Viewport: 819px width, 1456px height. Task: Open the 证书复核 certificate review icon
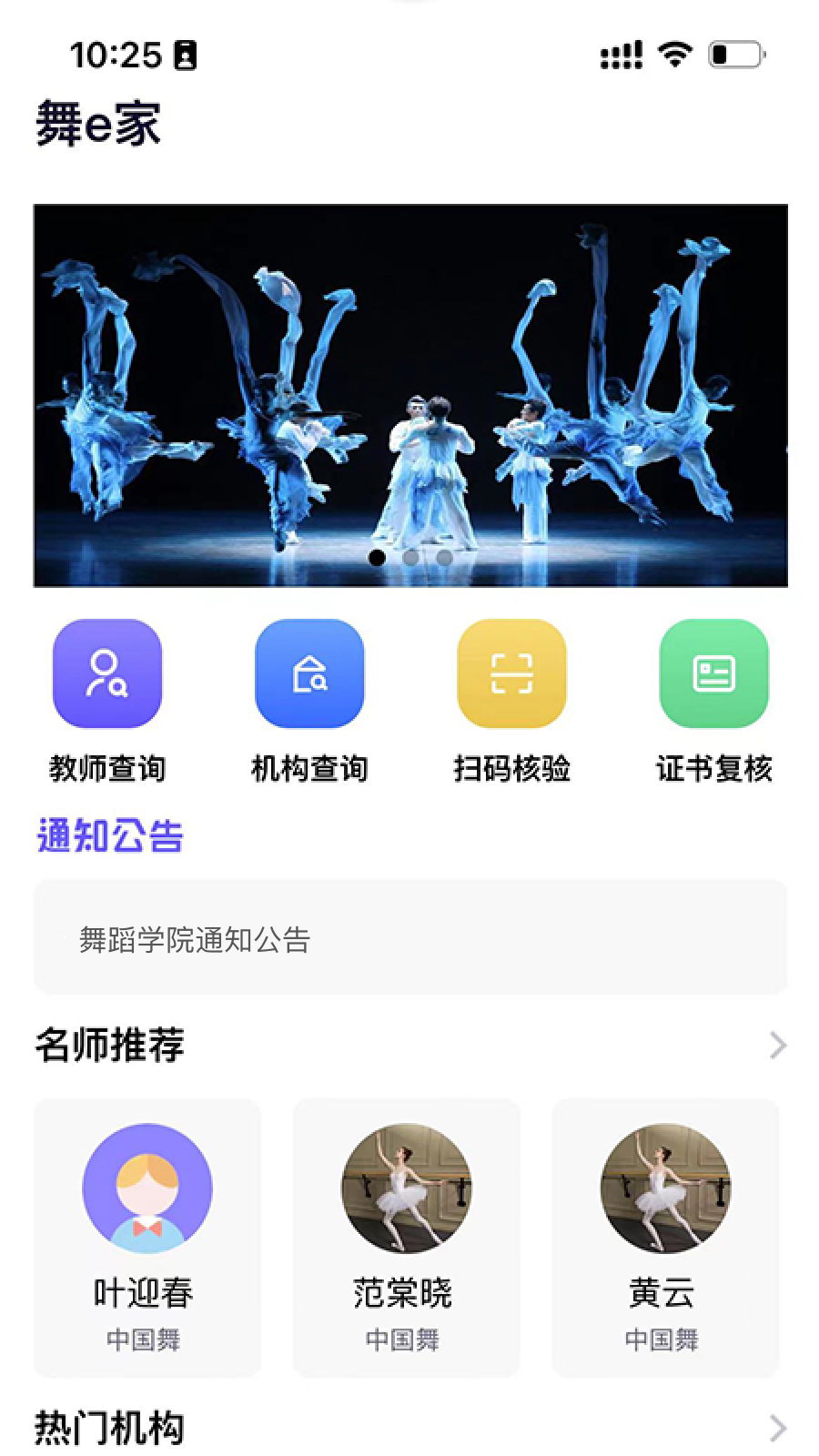click(x=713, y=673)
